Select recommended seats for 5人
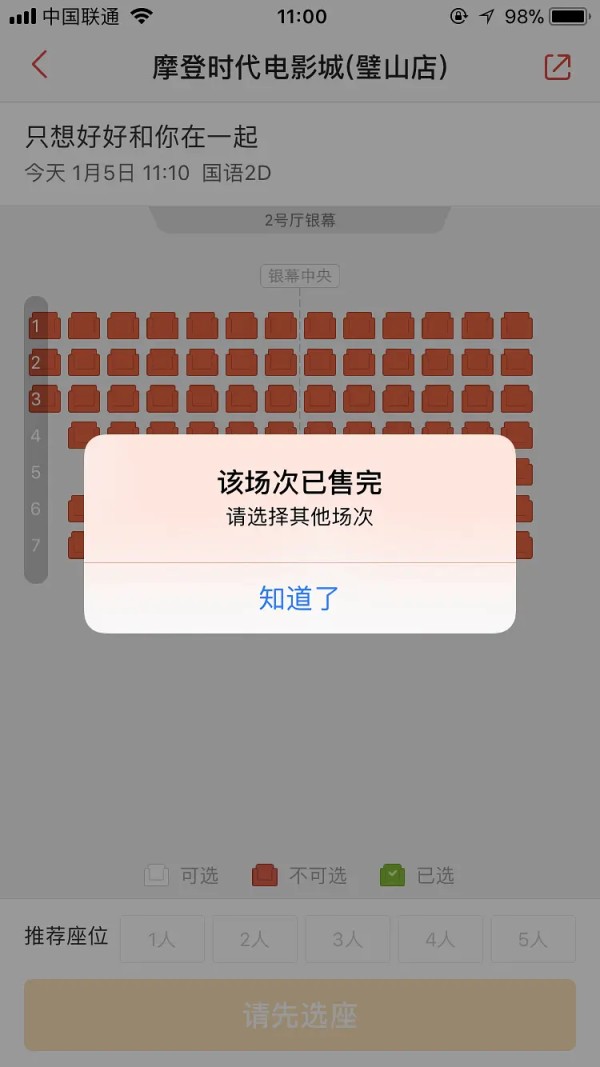The image size is (600, 1067). click(x=533, y=939)
